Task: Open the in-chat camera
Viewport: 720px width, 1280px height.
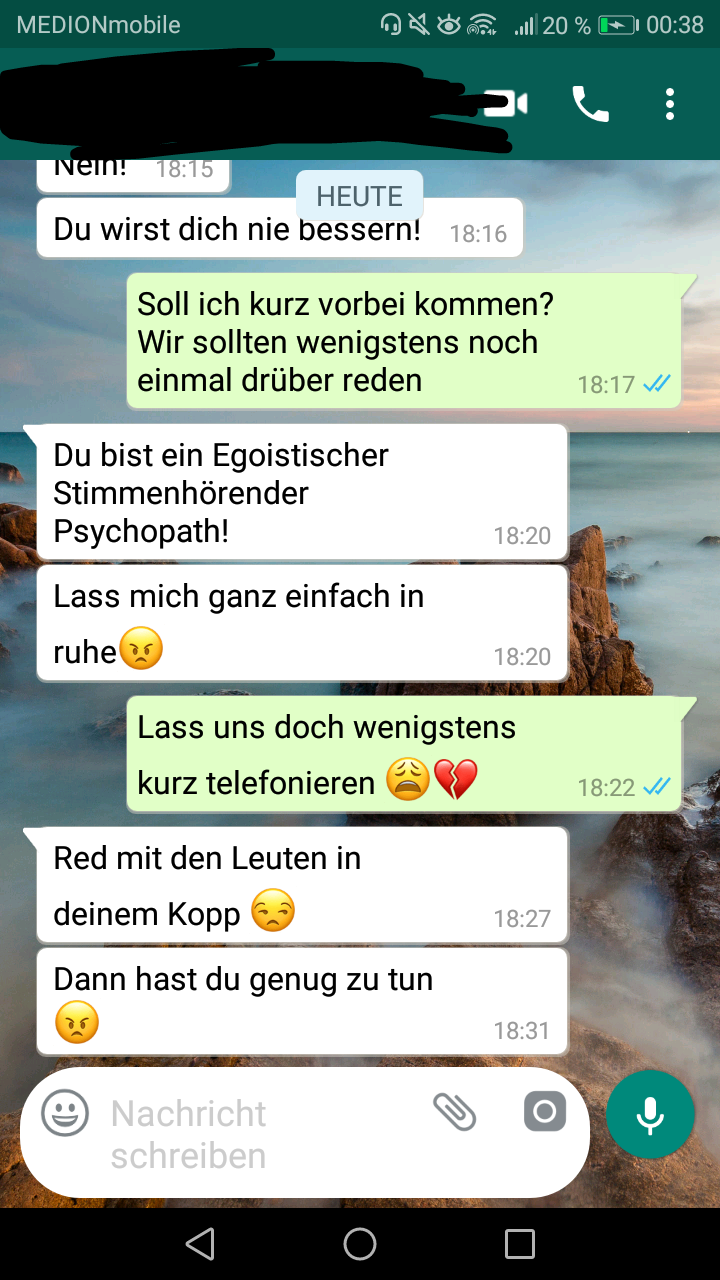Action: (x=545, y=1110)
